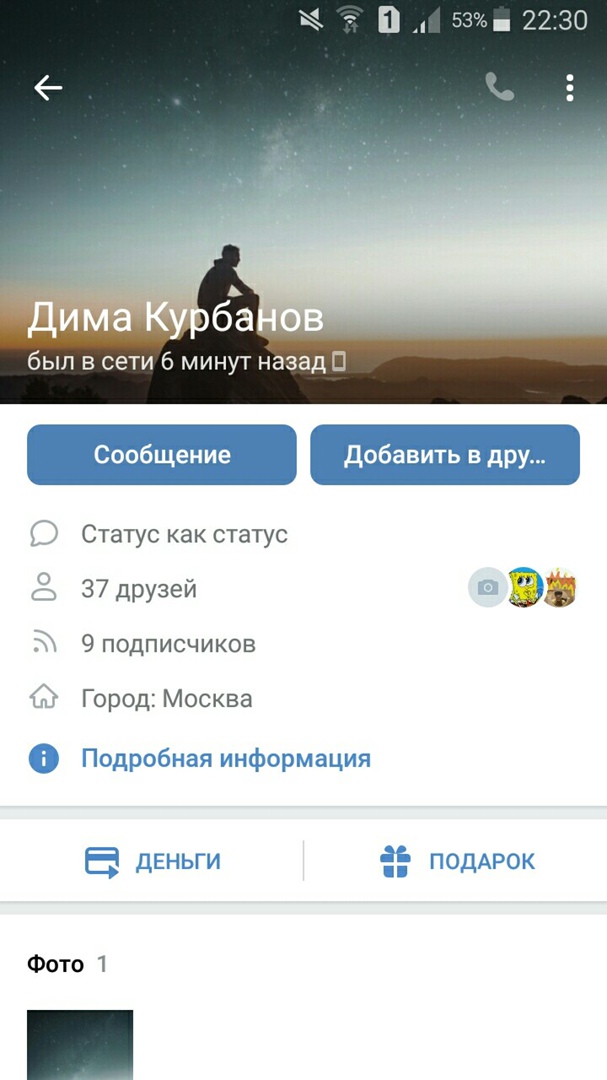Add Дима to friends
This screenshot has height=1080, width=607.
click(445, 455)
